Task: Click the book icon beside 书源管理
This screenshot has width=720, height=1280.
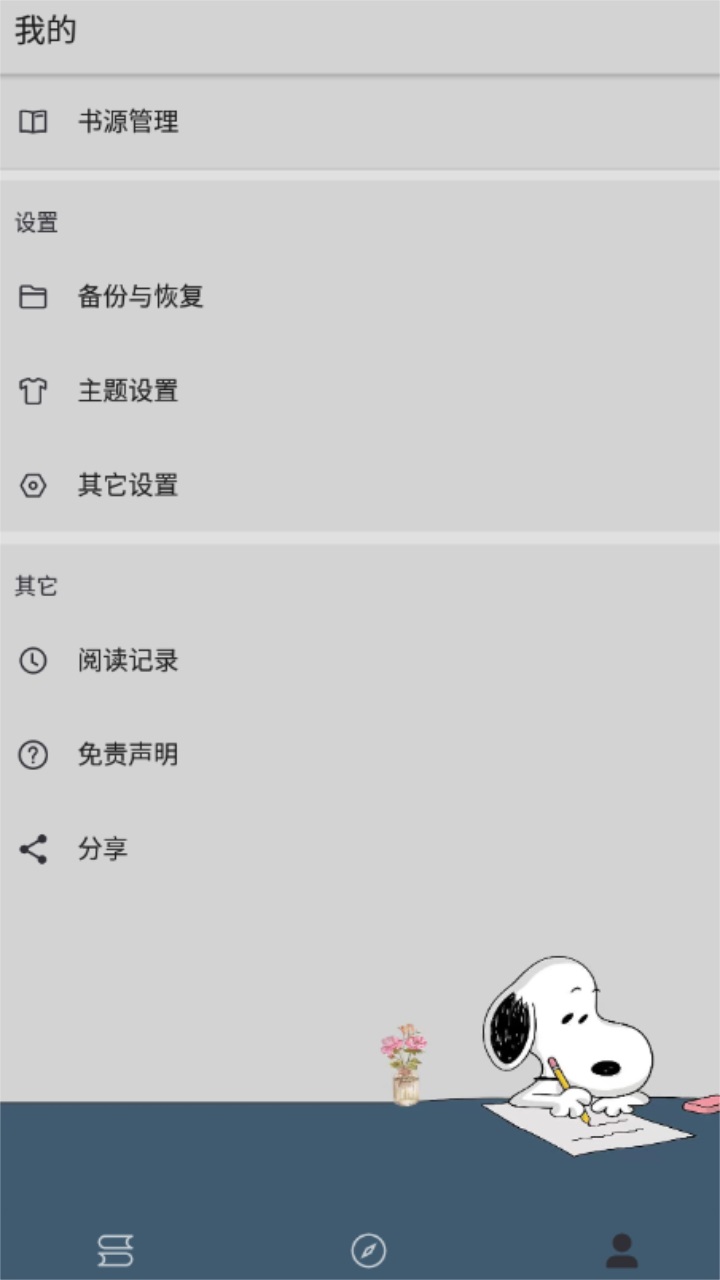Action: (x=33, y=121)
